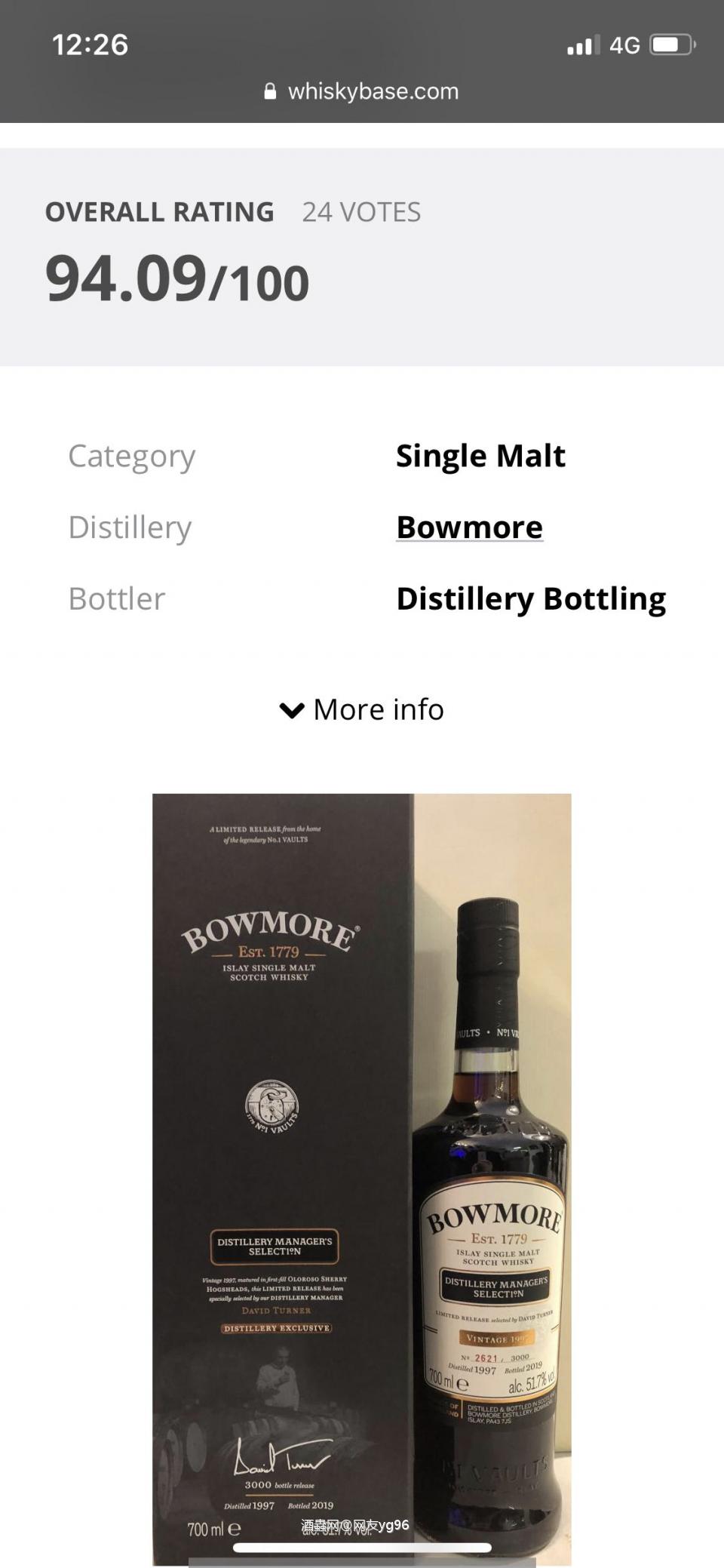
Task: Tap the whiskybase.com address bar
Action: point(362,91)
